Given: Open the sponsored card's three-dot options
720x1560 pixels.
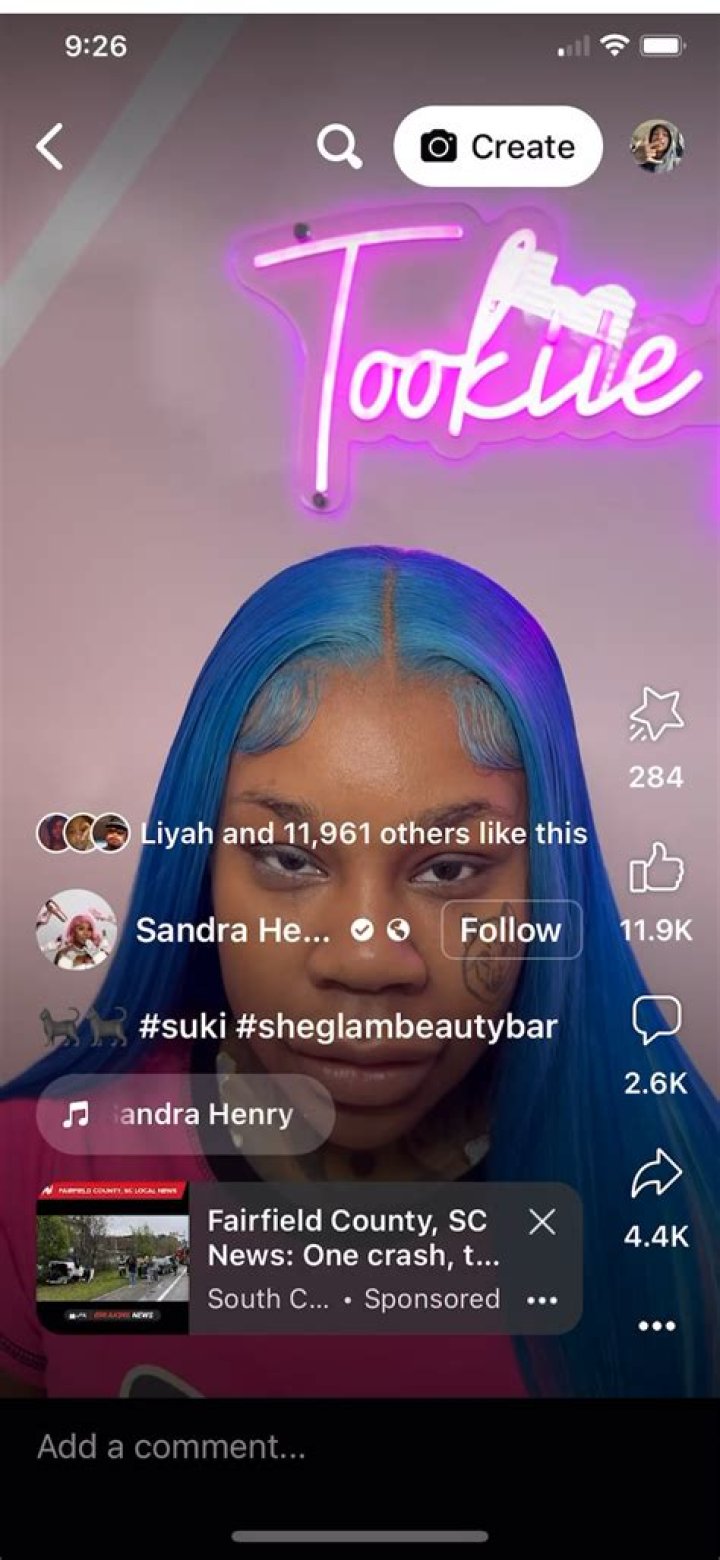Looking at the screenshot, I should [542, 1300].
